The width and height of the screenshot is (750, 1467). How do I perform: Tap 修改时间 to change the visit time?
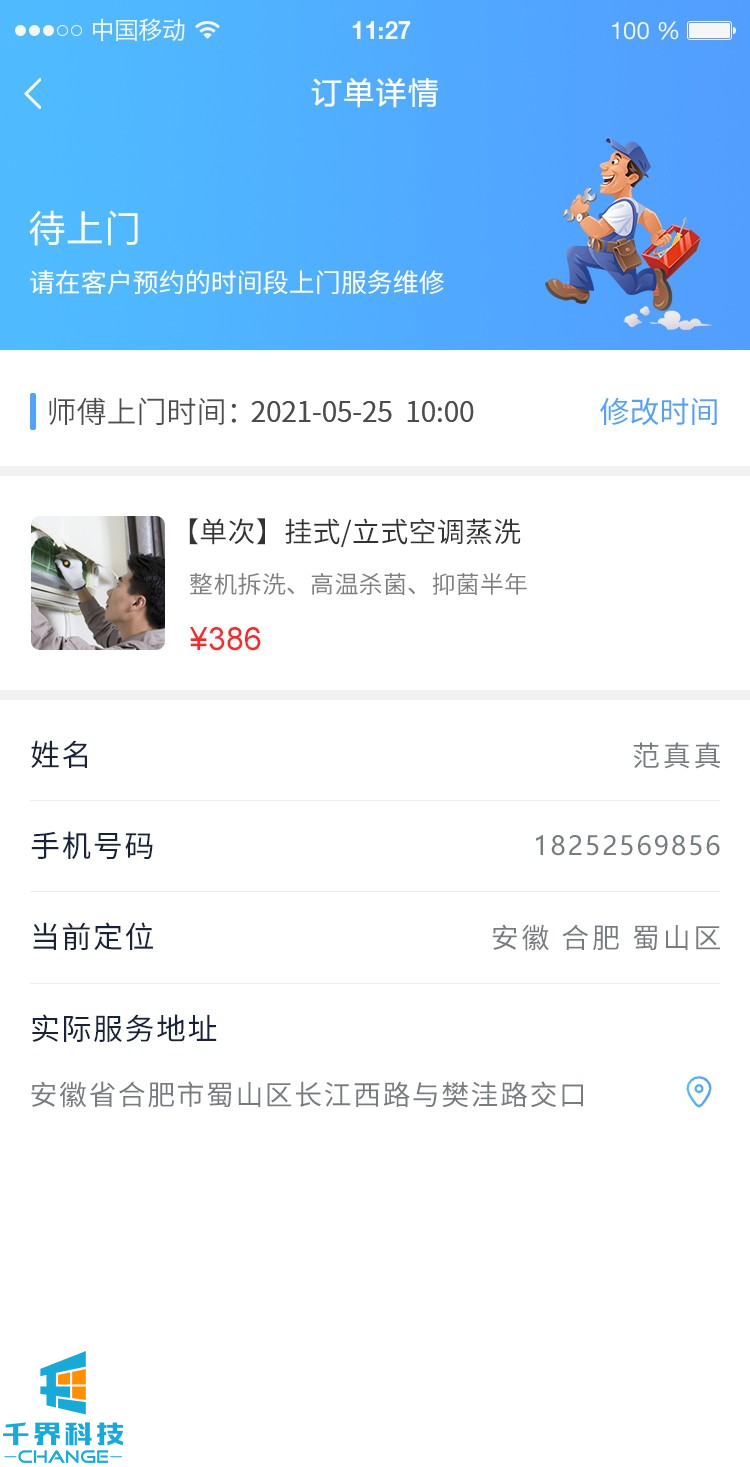tap(658, 412)
